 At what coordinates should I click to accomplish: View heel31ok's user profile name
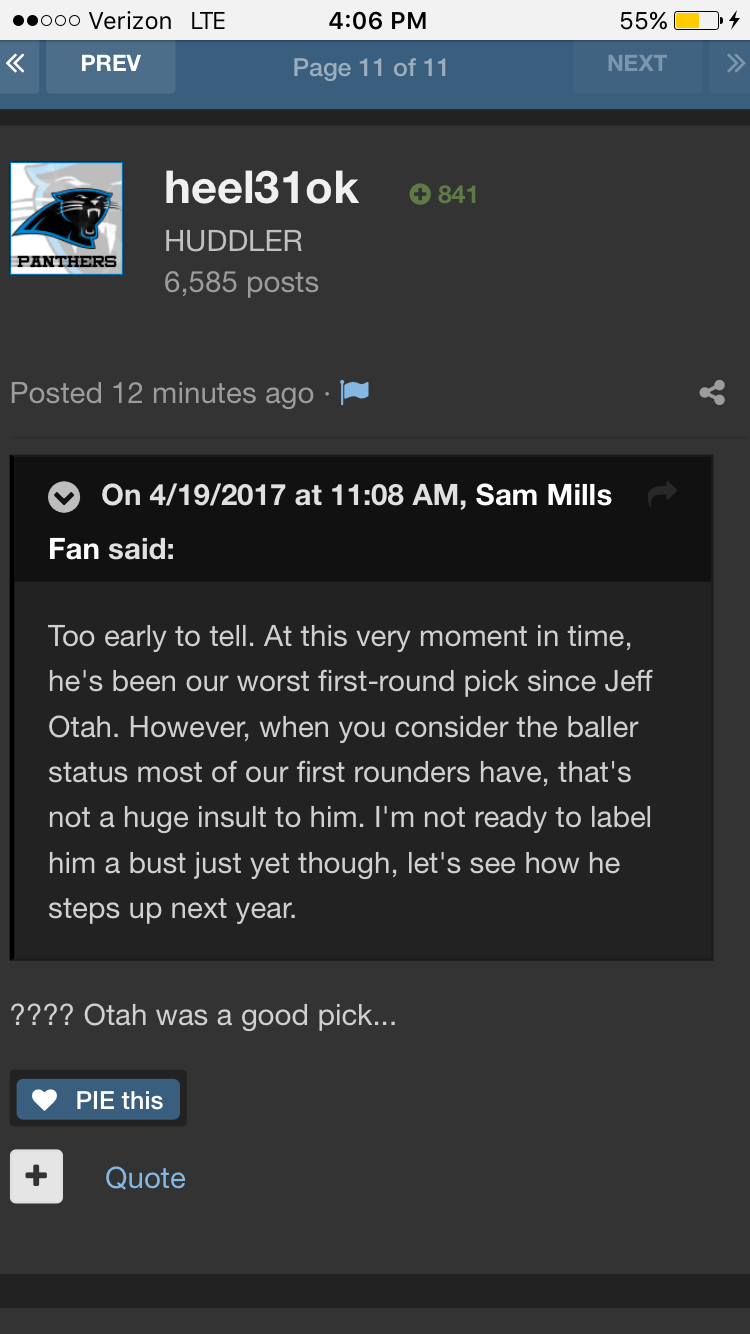pyautogui.click(x=261, y=188)
